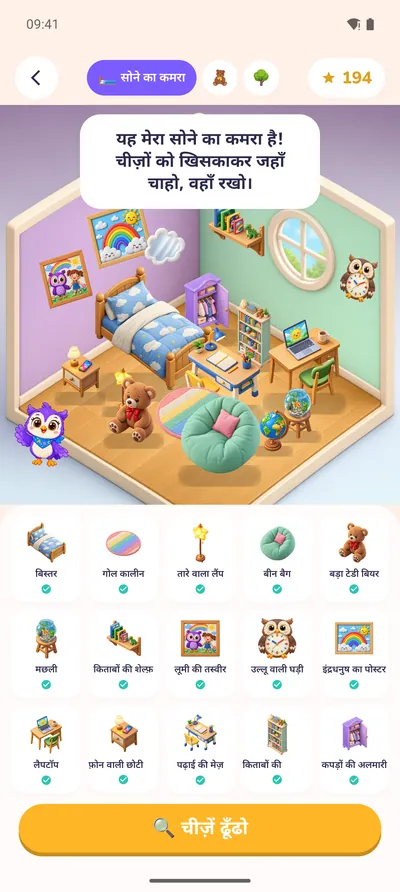Select the बिस्तर item card
The height and width of the screenshot is (892, 400).
[x=46, y=558]
